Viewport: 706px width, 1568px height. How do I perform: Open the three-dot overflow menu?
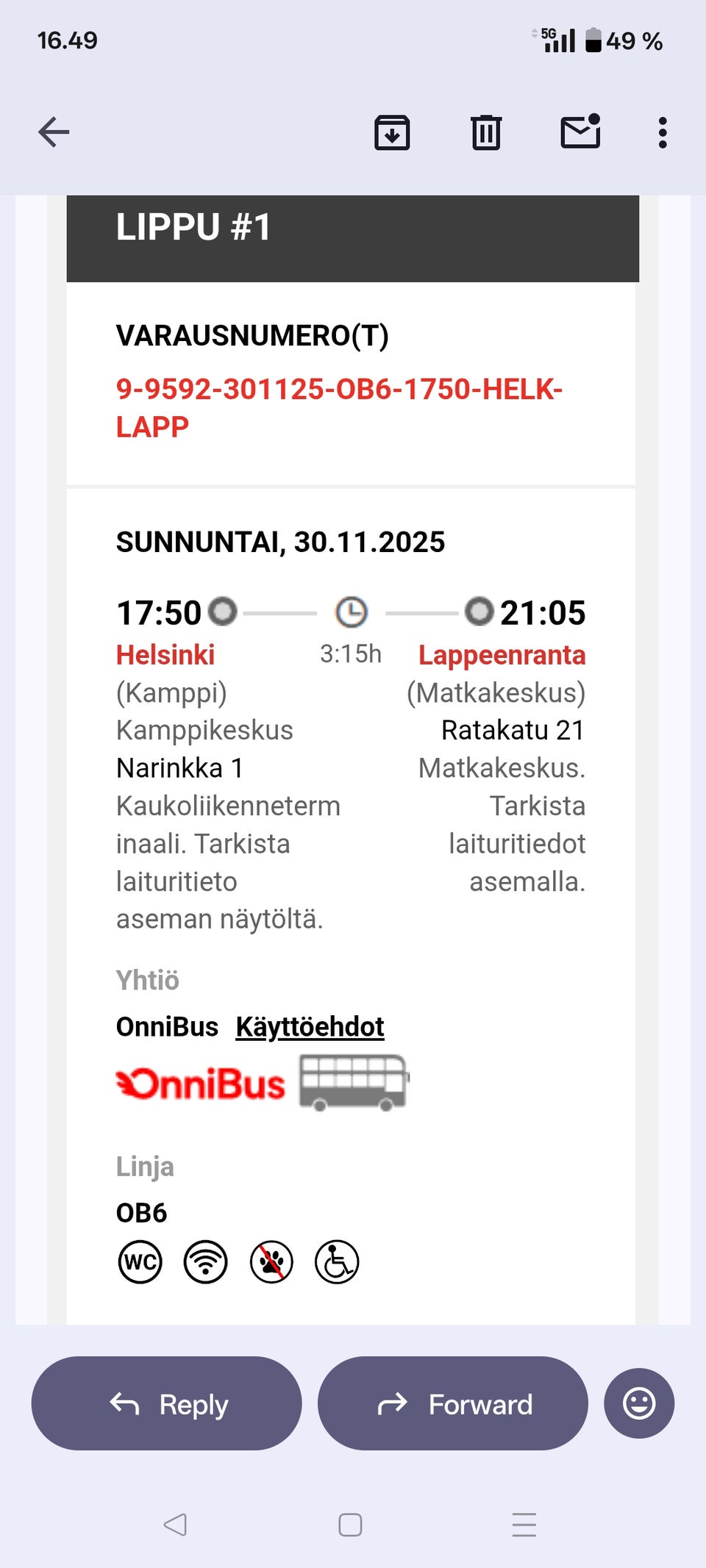(x=663, y=133)
